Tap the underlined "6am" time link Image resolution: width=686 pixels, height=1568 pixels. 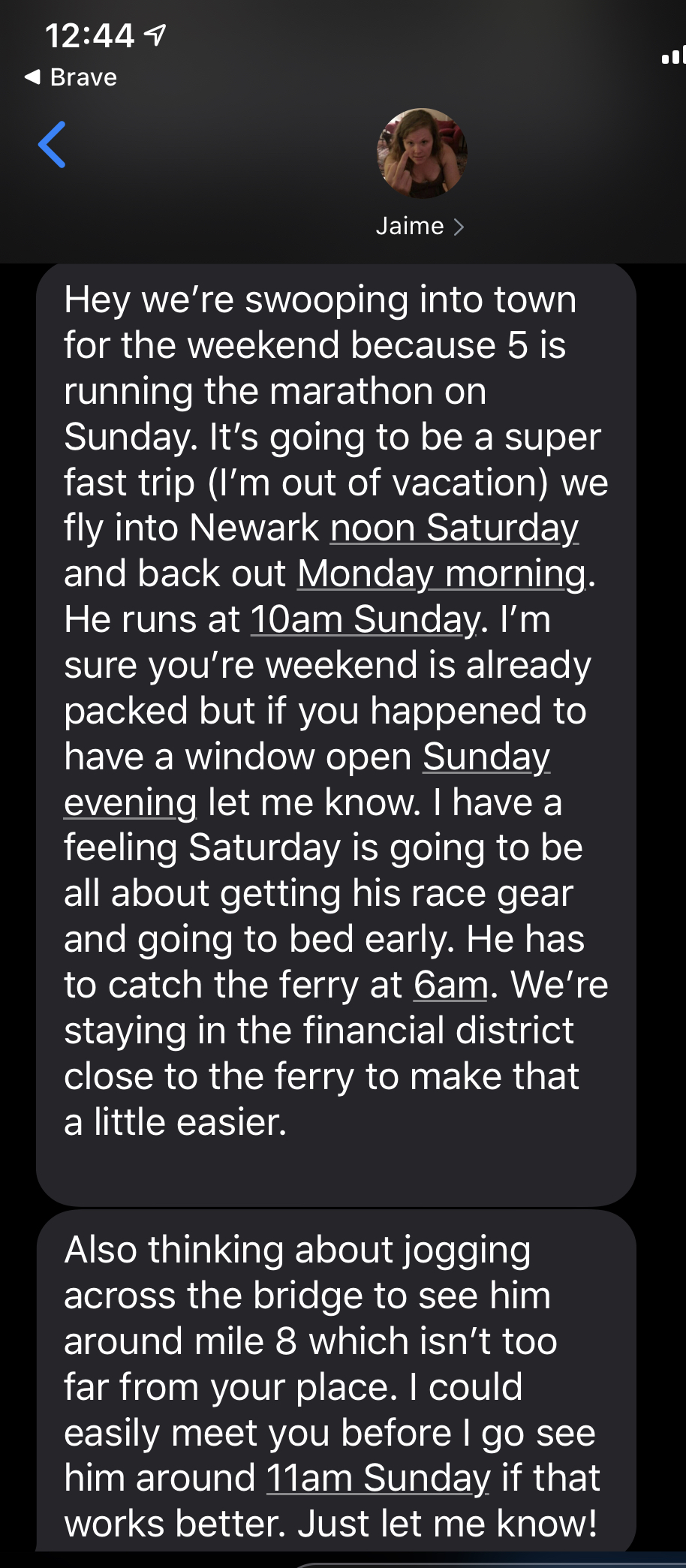[x=450, y=984]
